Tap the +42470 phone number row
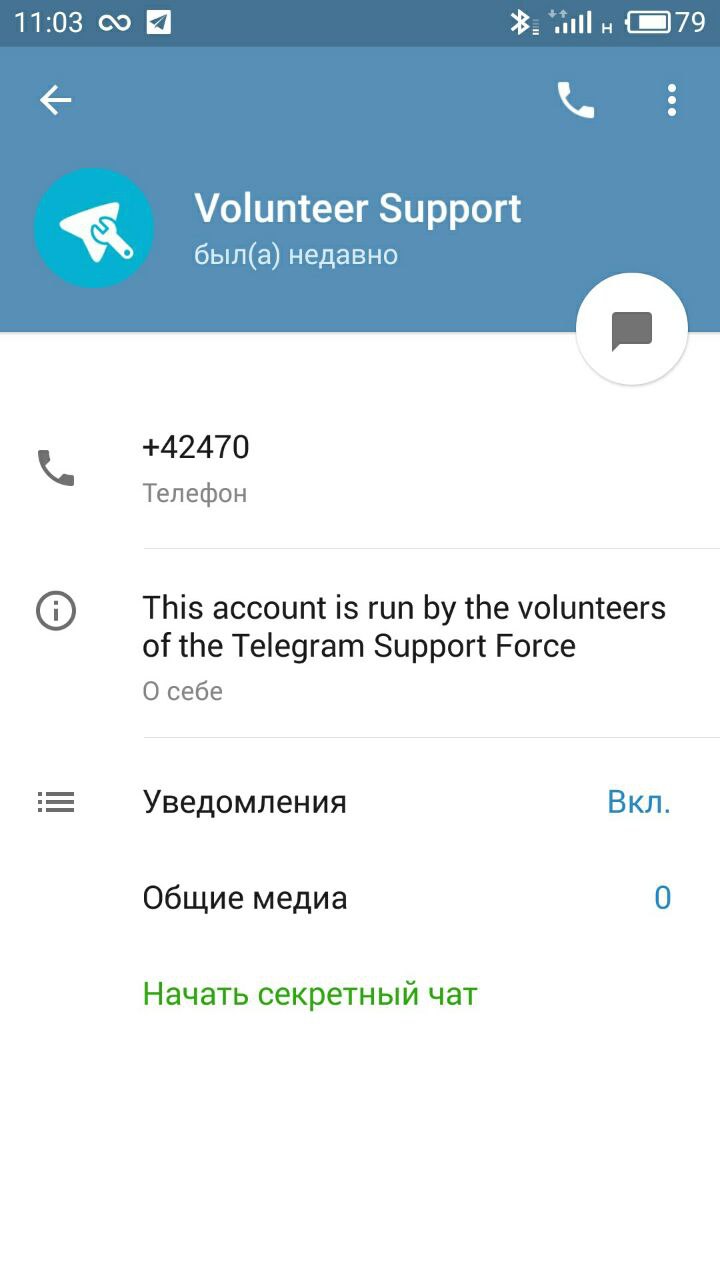The height and width of the screenshot is (1280, 720). (360, 468)
